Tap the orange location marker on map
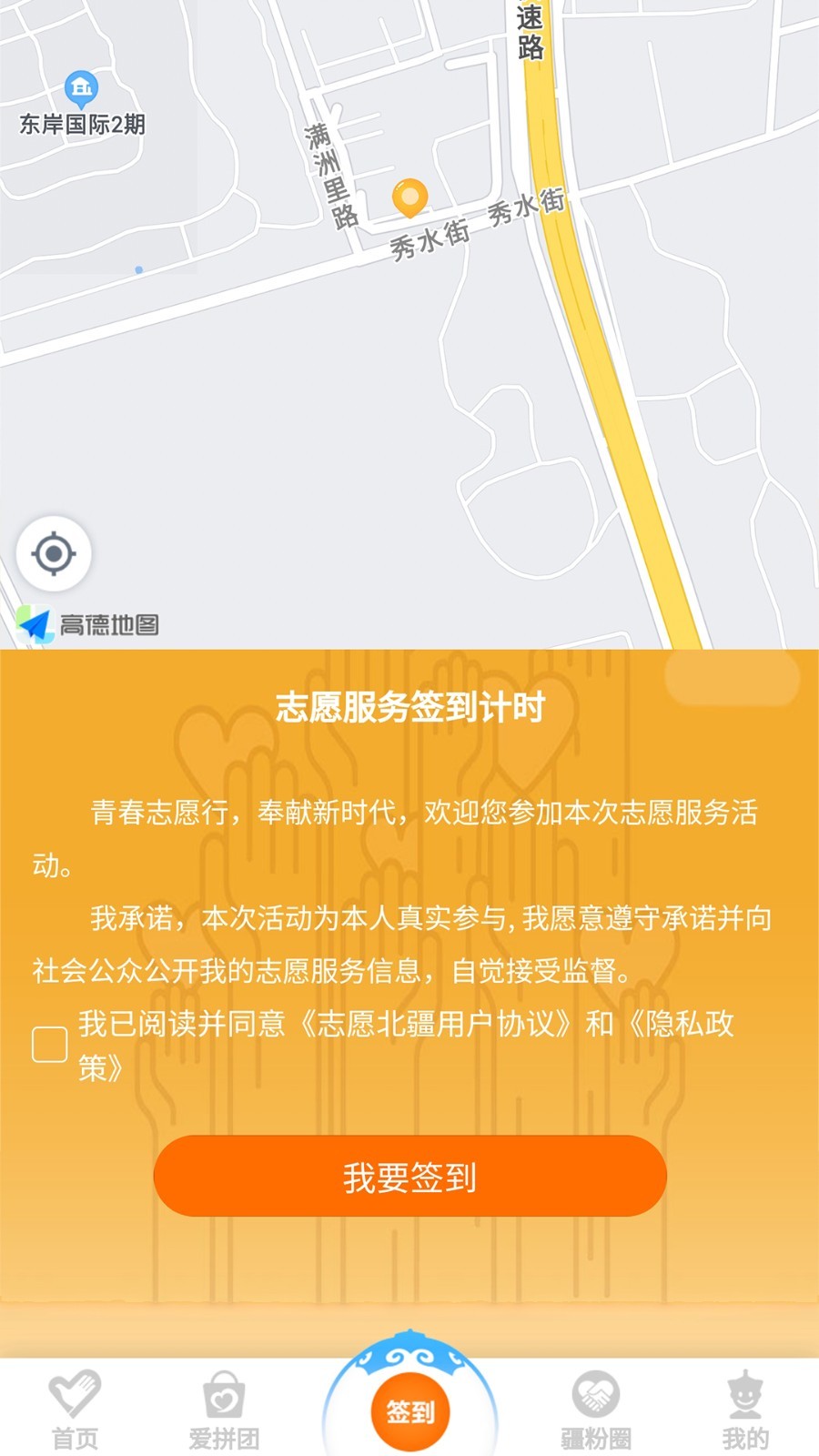Screen dimensions: 819x1456 tap(409, 197)
